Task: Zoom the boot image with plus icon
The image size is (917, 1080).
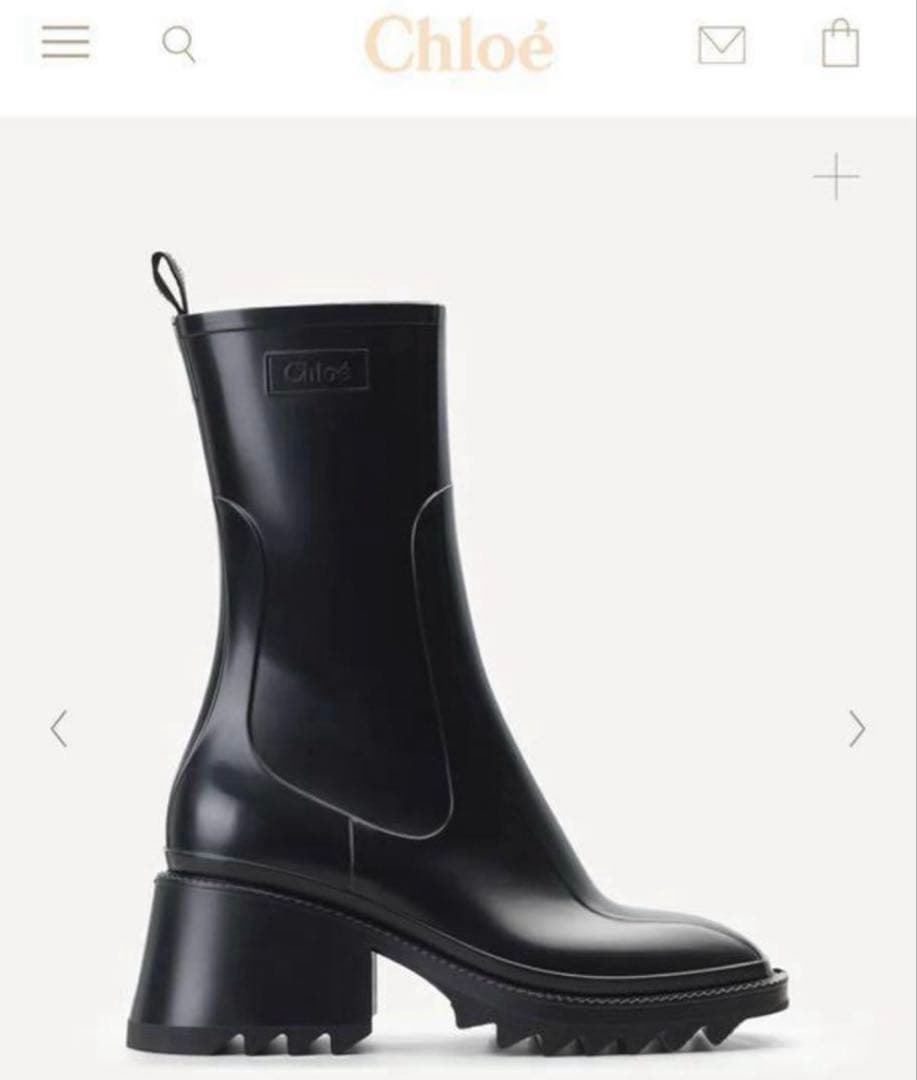Action: [x=836, y=179]
